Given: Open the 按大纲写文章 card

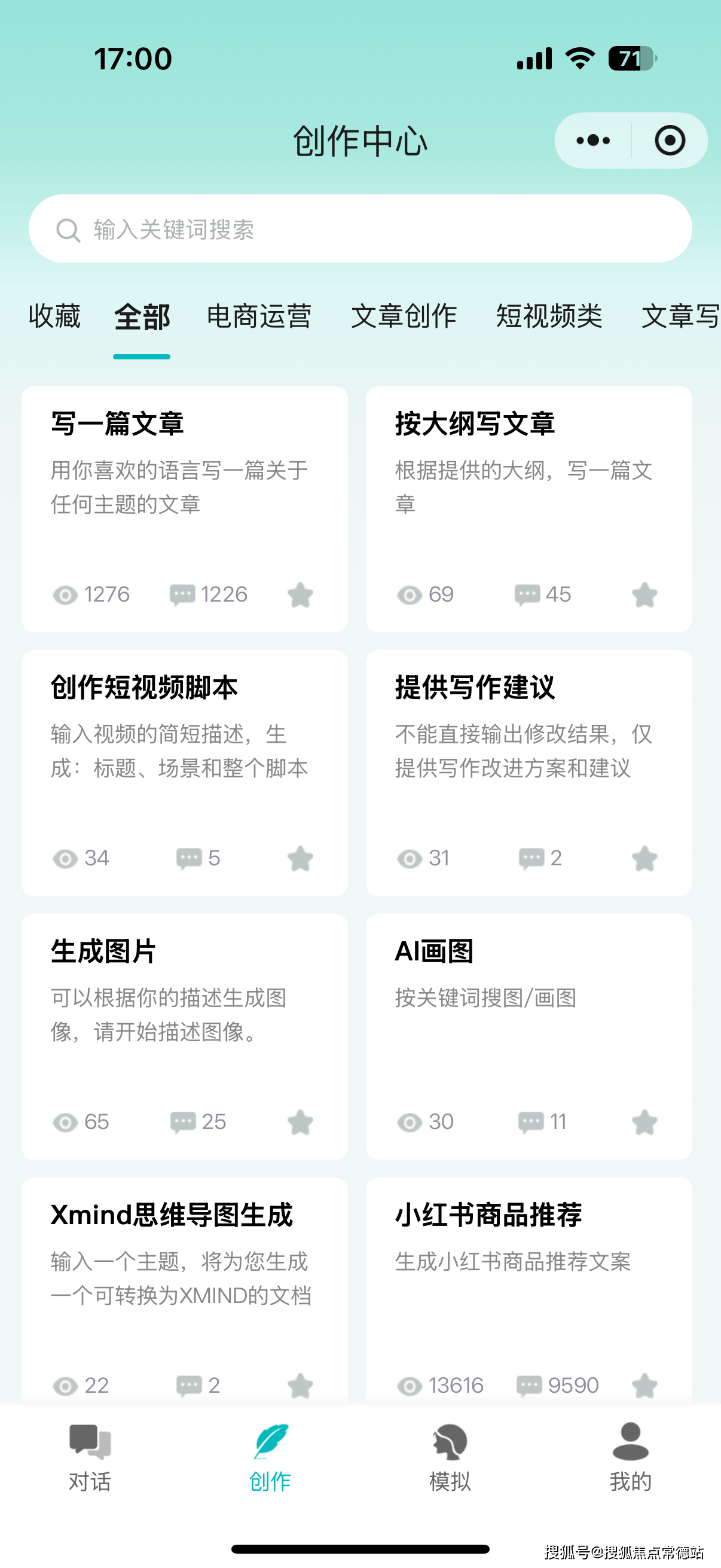Looking at the screenshot, I should point(528,487).
